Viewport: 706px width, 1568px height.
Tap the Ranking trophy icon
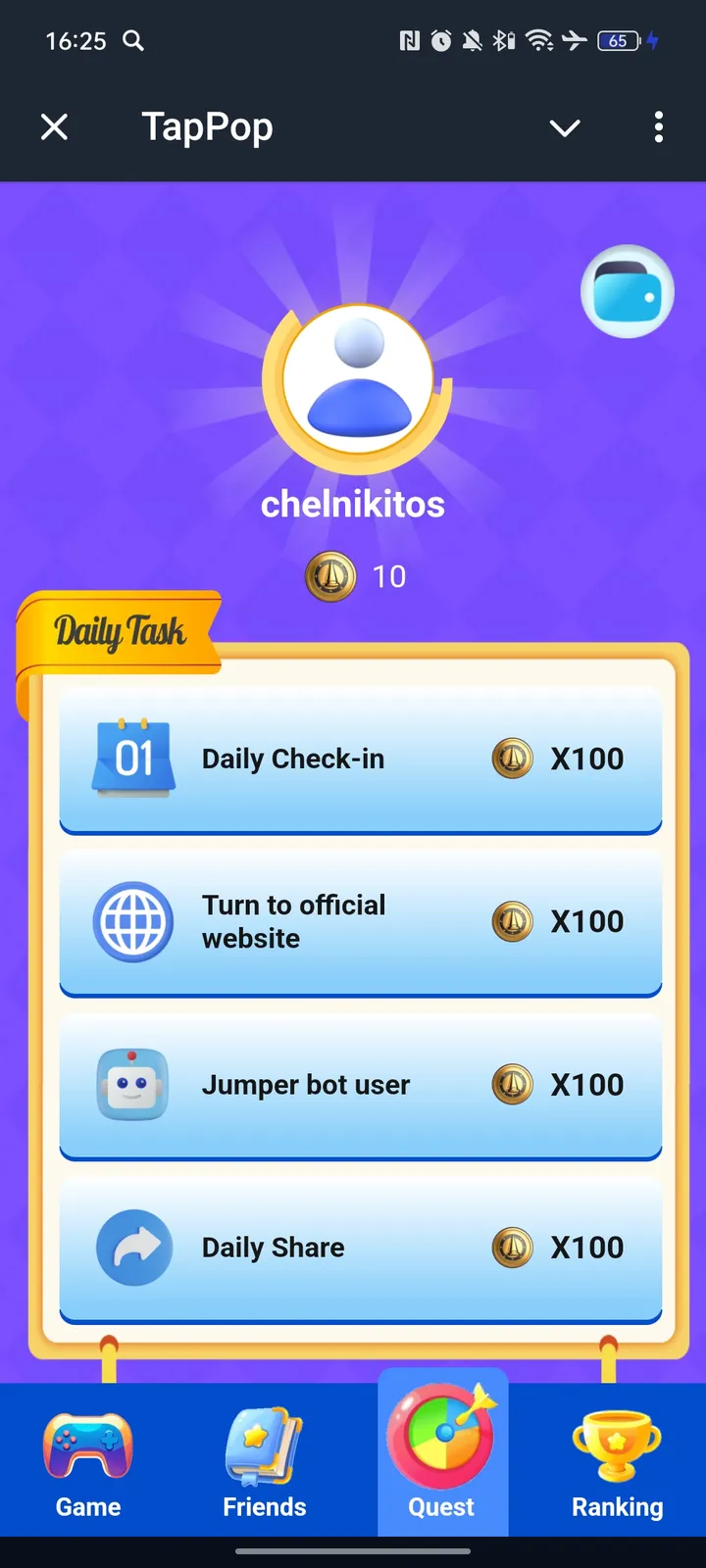coord(617,1443)
